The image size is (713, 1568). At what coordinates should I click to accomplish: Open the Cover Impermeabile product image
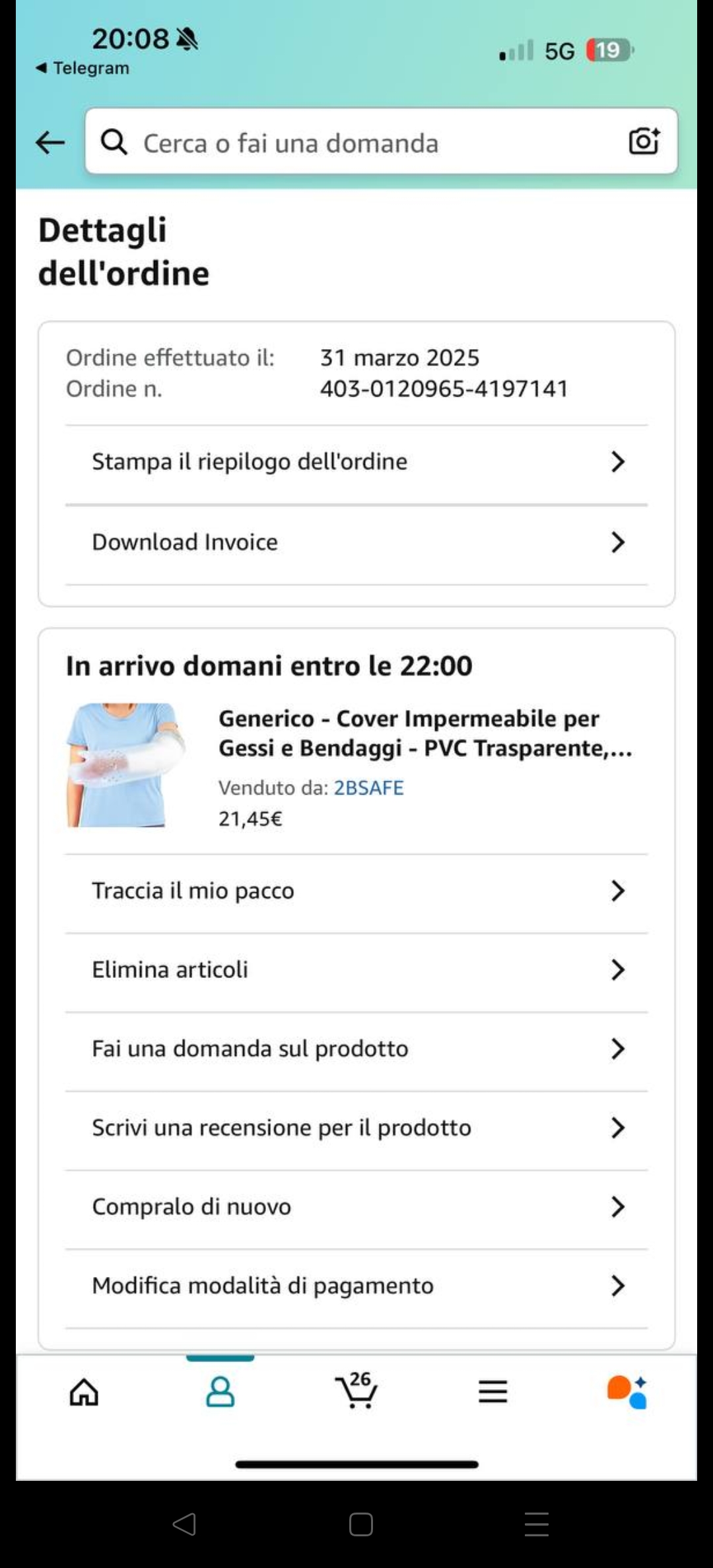pos(125,765)
